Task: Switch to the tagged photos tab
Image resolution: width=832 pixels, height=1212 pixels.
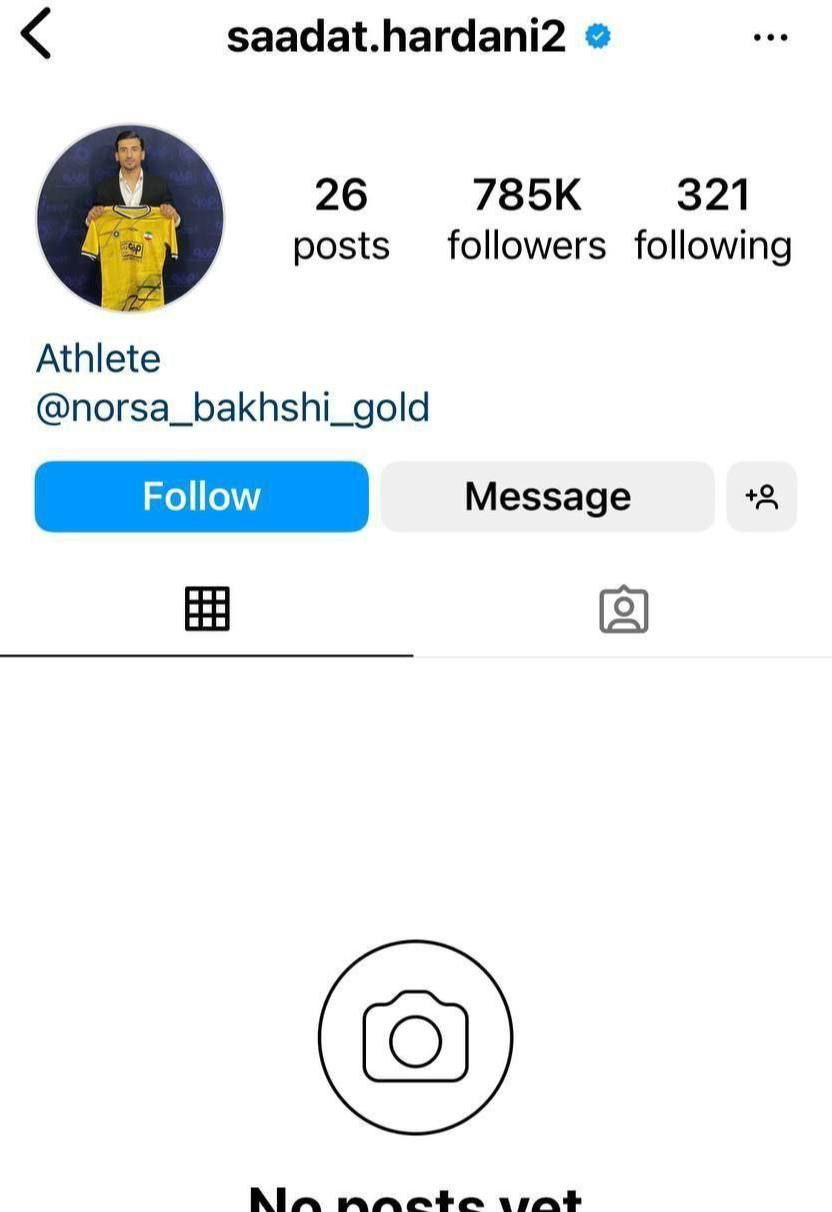Action: pyautogui.click(x=624, y=608)
